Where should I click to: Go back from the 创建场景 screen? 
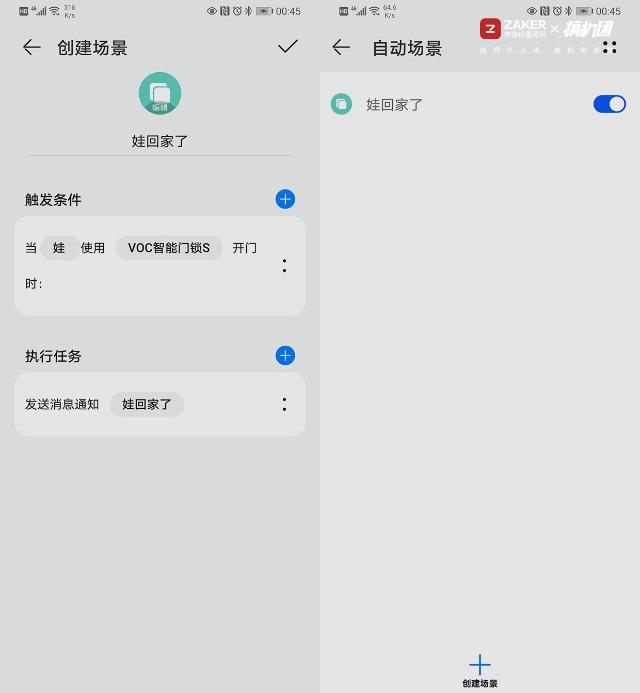[32, 47]
